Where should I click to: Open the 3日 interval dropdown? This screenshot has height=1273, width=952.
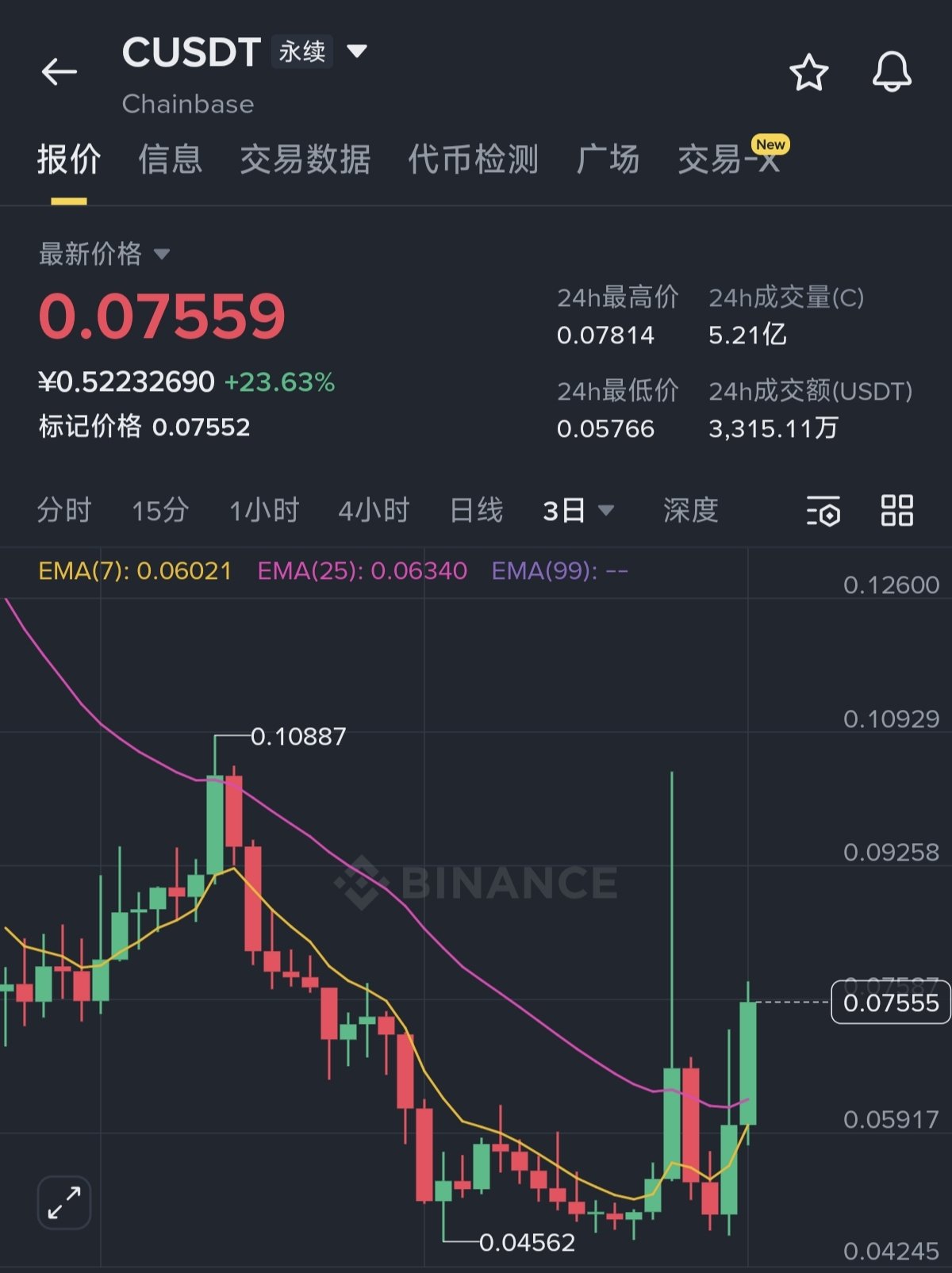click(578, 510)
